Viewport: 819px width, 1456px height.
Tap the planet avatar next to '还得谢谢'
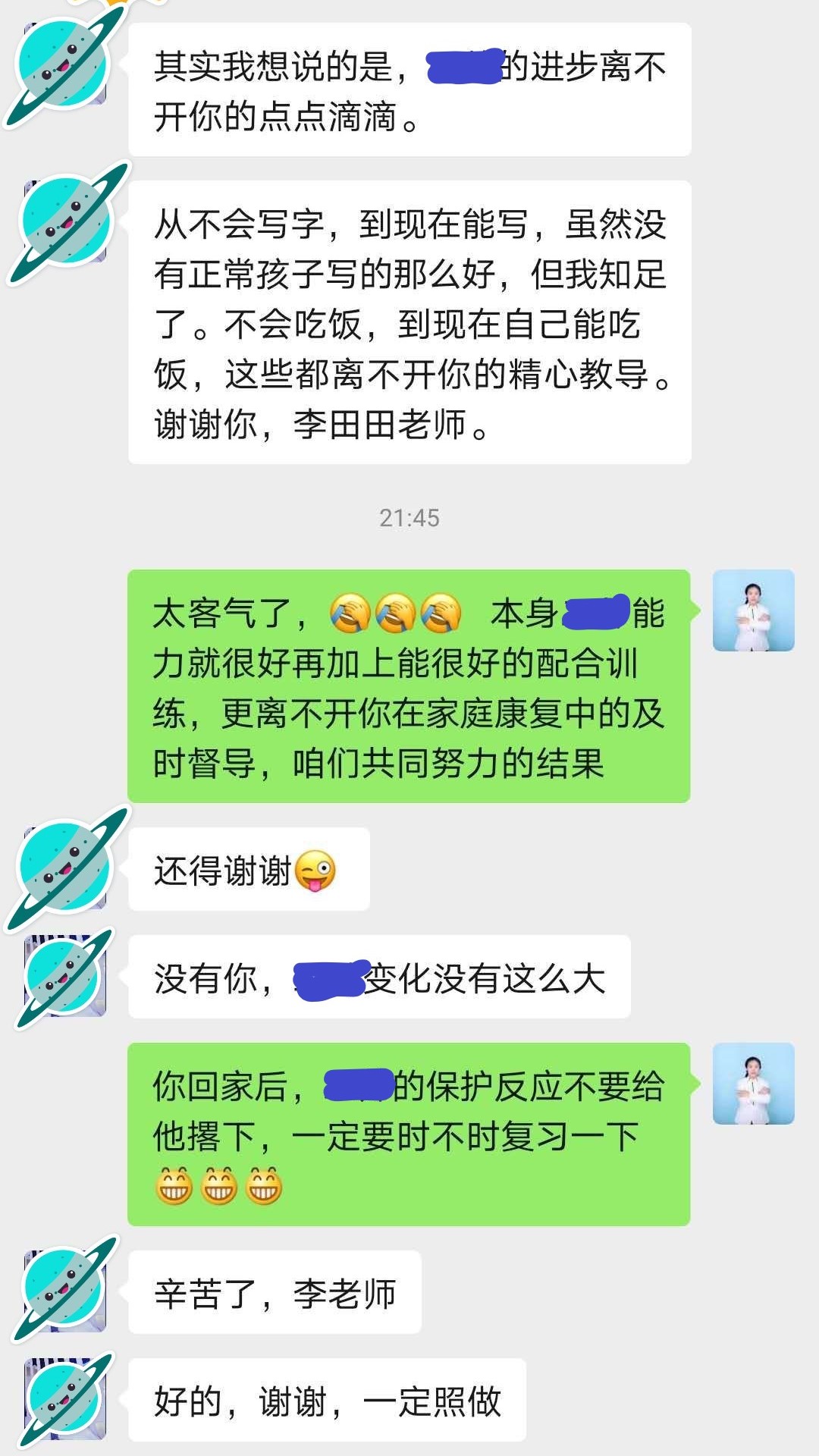(x=64, y=868)
